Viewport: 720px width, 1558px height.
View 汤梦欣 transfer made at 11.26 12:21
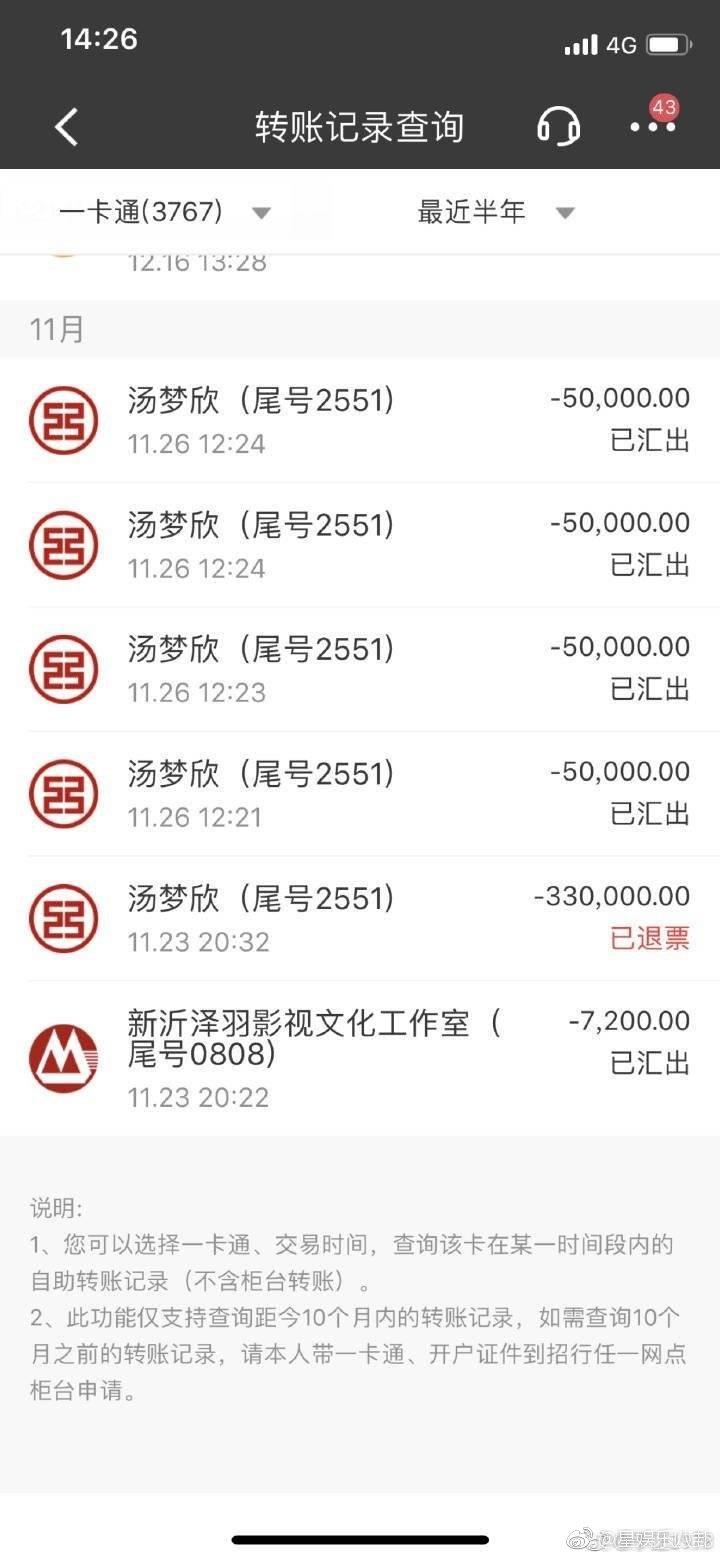pyautogui.click(x=360, y=794)
